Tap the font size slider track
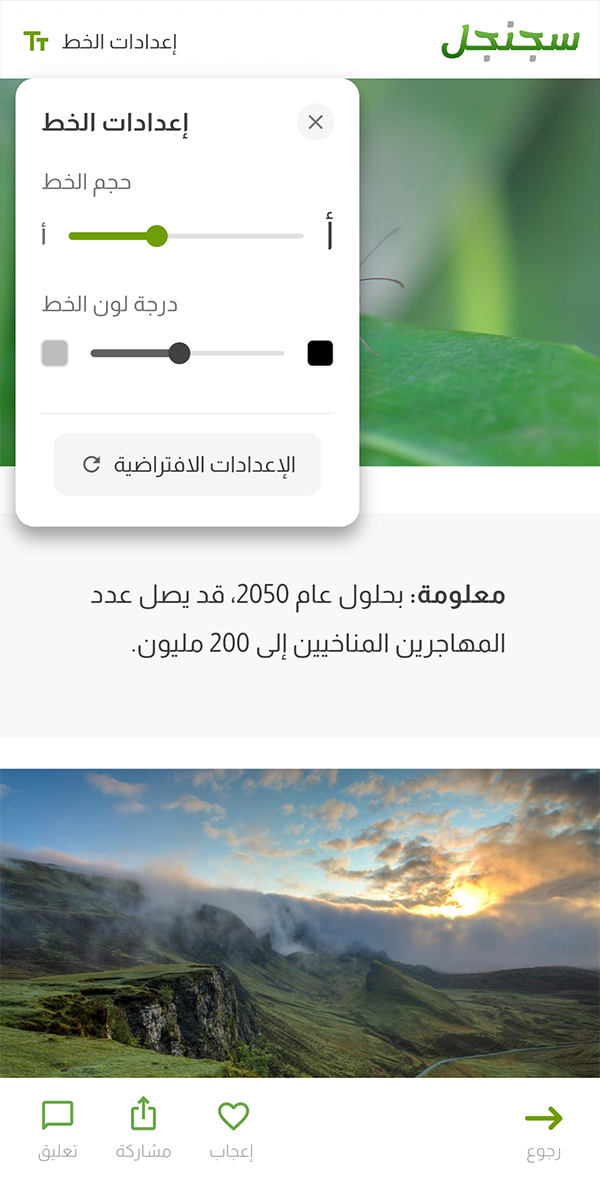Viewport: 600px width, 1178px height. [186, 236]
